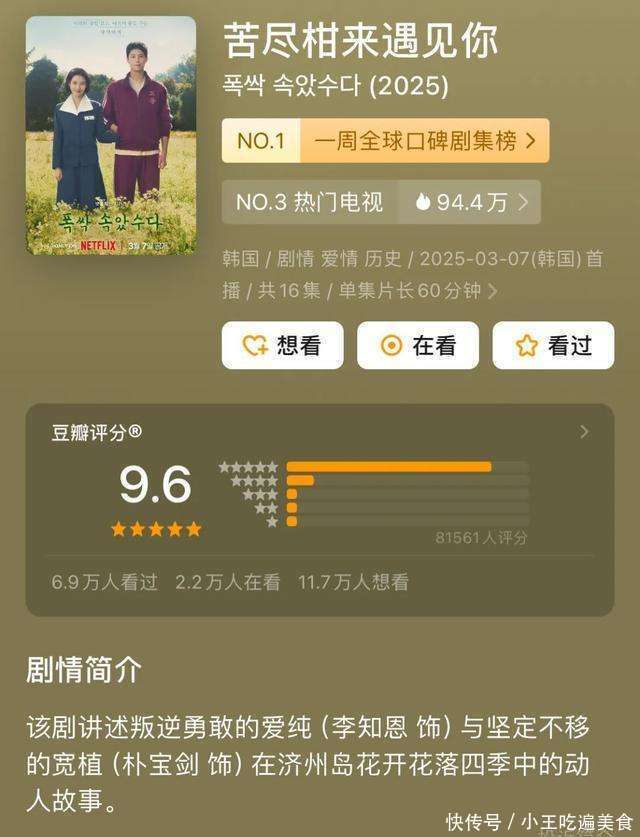
Task: Mark the drama as 想看
Action: (282, 346)
